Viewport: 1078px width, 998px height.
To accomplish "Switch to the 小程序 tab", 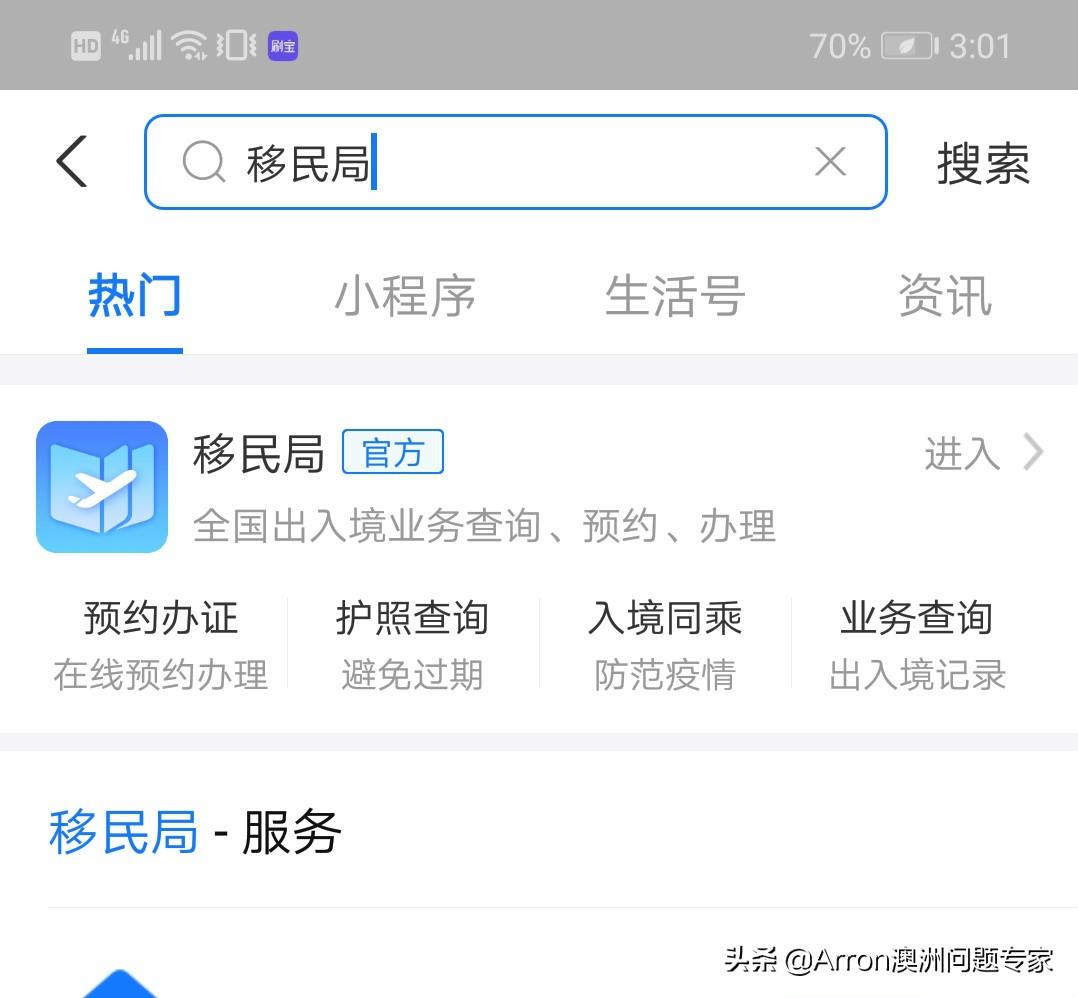I will 404,296.
